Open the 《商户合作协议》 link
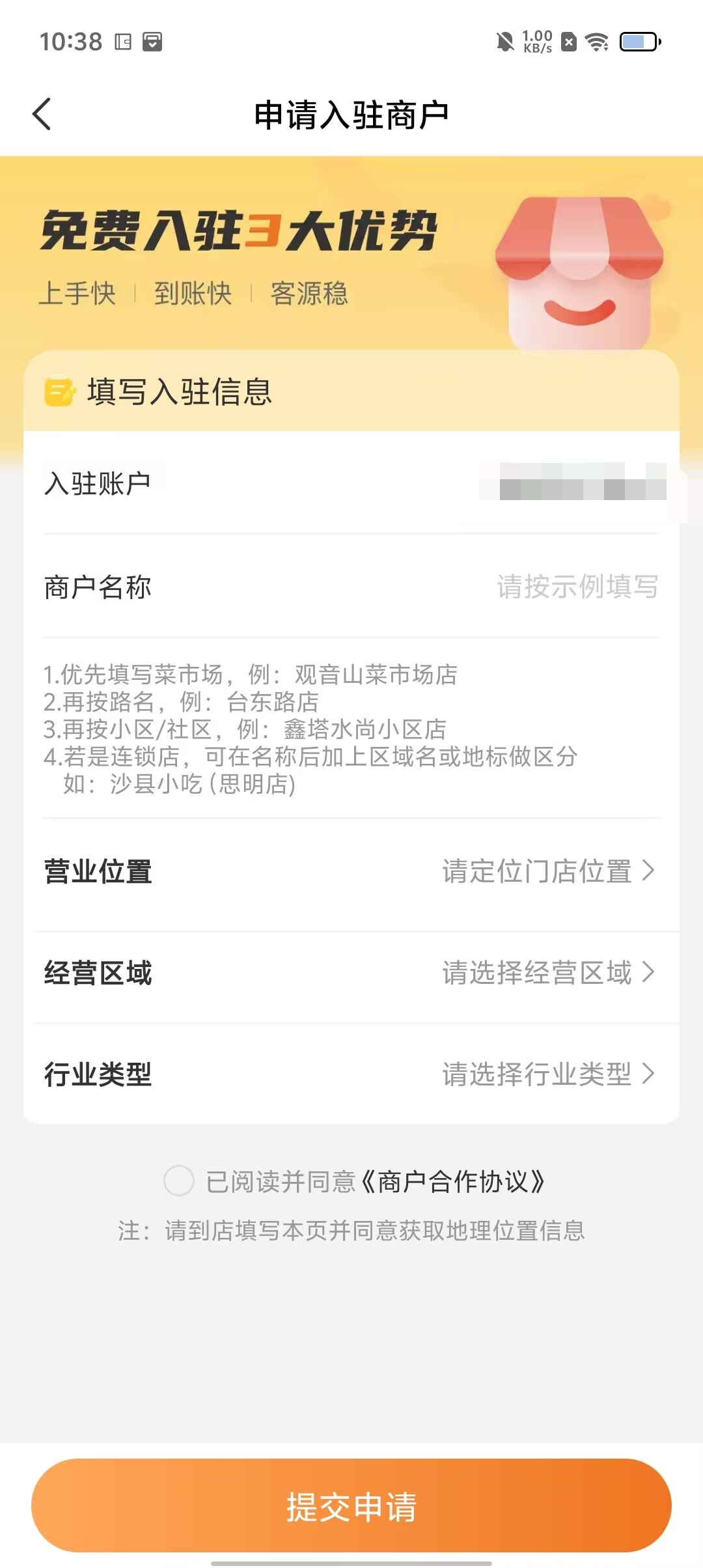The width and height of the screenshot is (703, 1568). (453, 1181)
